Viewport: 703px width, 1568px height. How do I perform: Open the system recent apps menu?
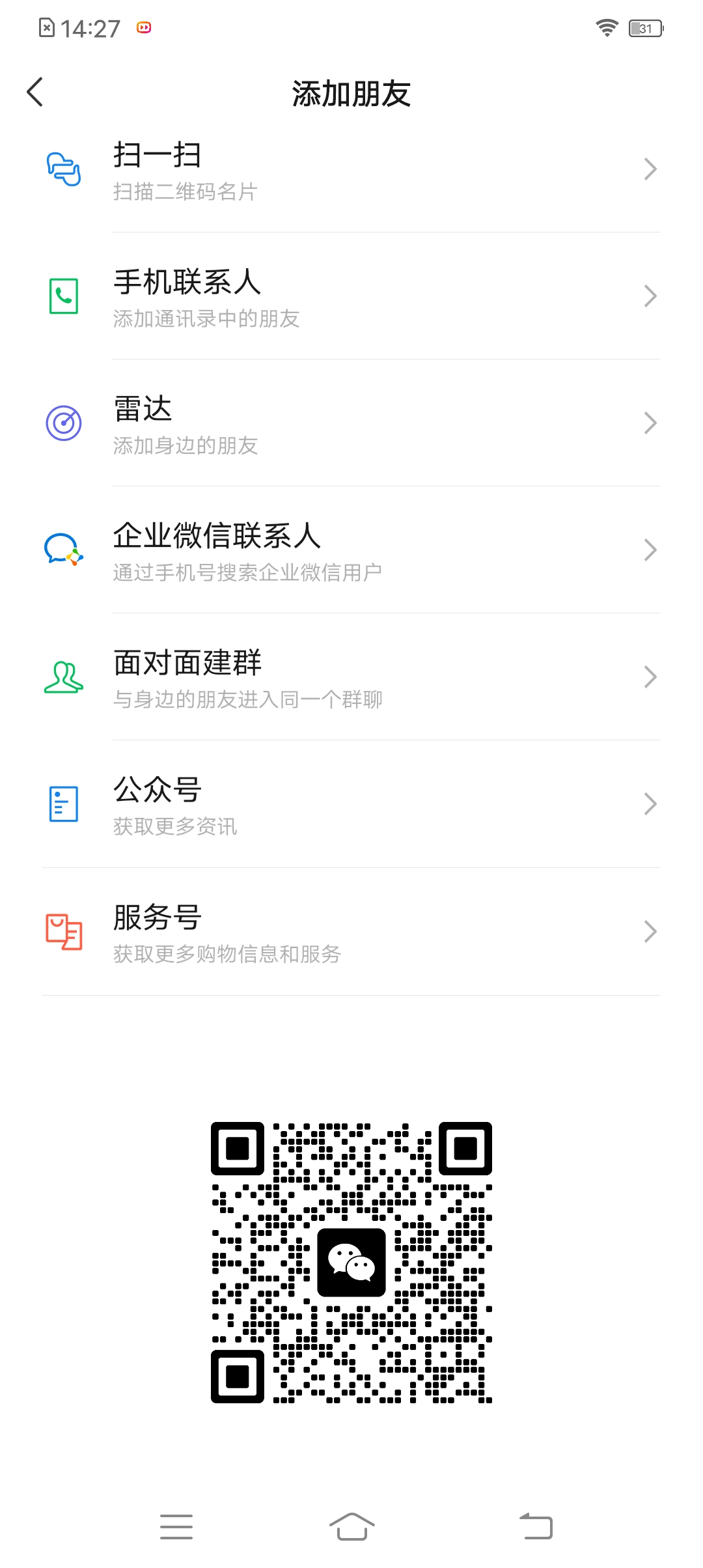(176, 1526)
